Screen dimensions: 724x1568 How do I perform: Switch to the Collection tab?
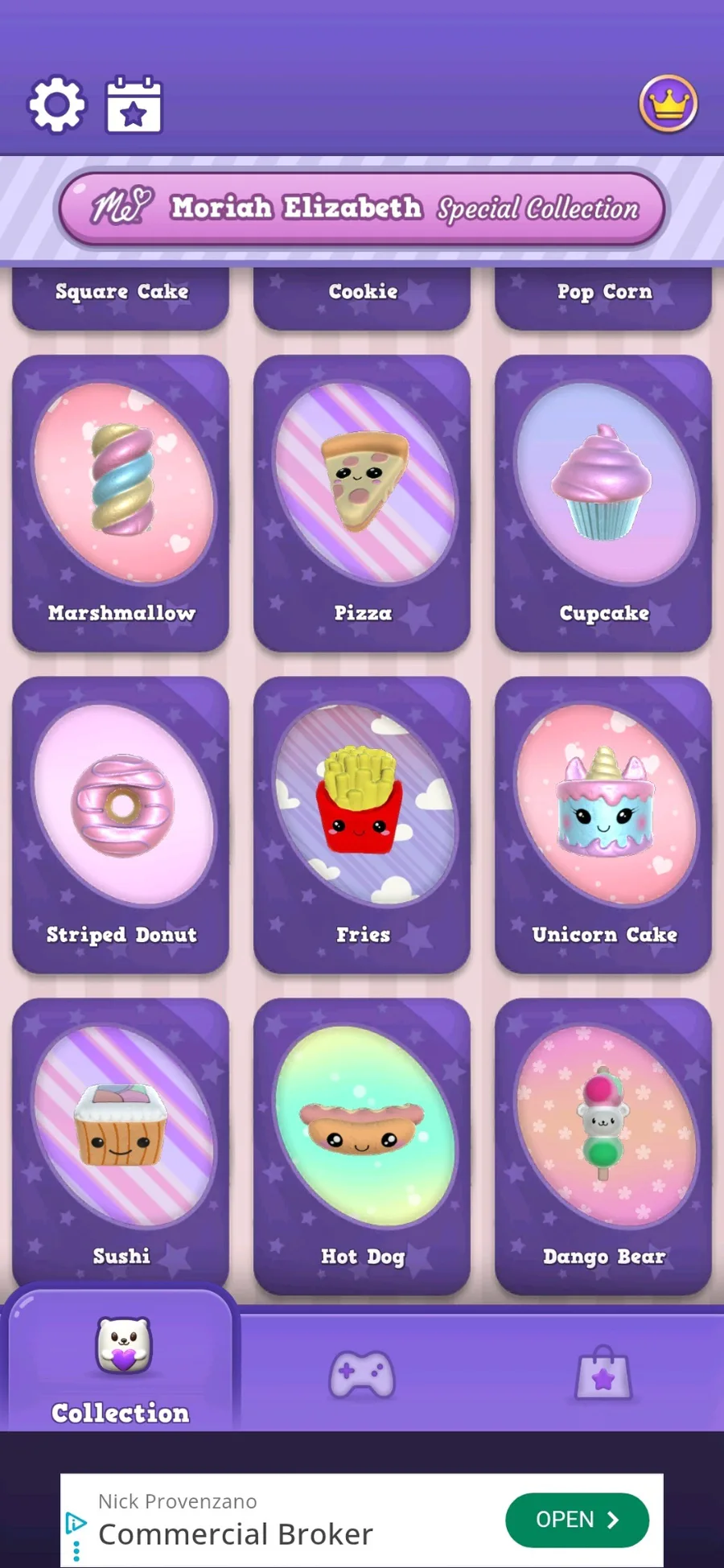click(121, 1368)
